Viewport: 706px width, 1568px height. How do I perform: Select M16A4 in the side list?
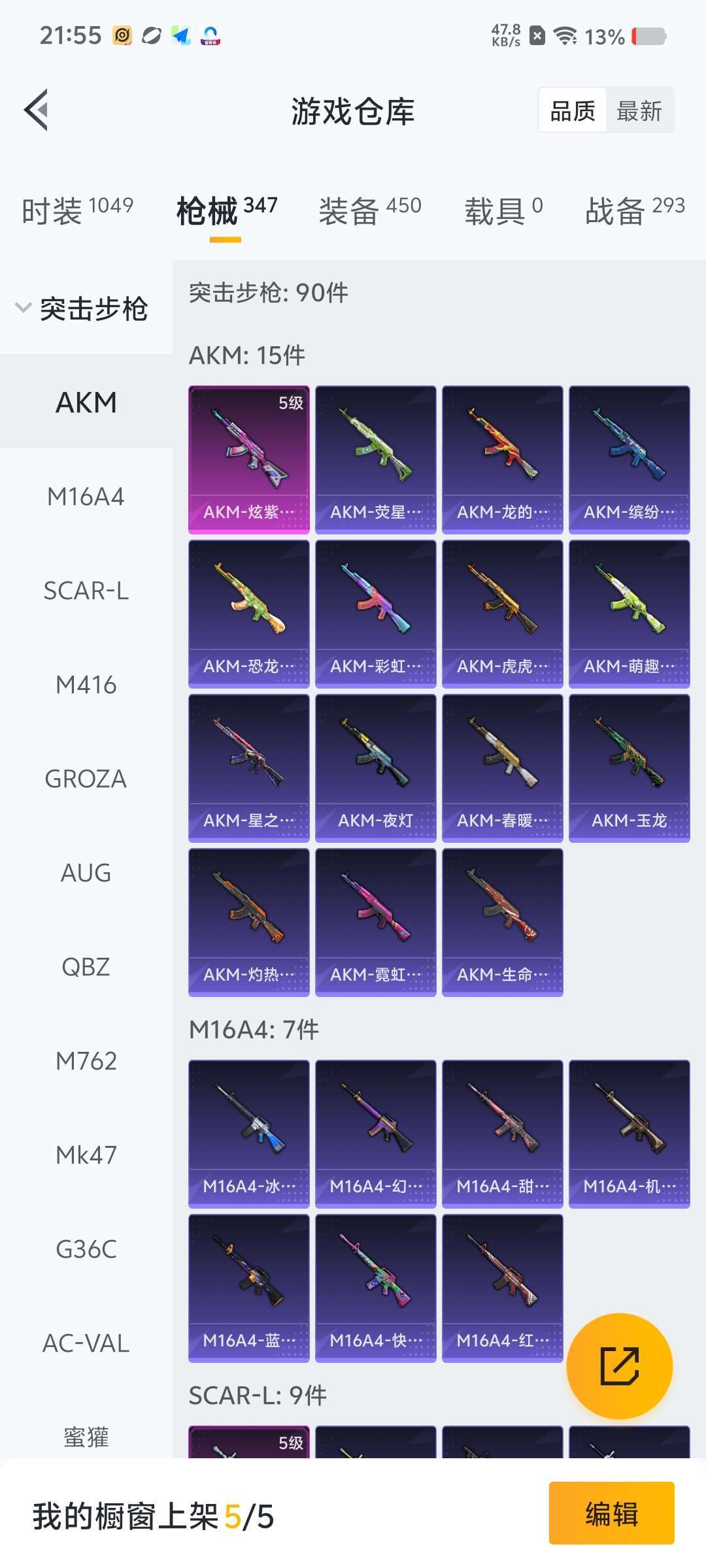tap(86, 497)
